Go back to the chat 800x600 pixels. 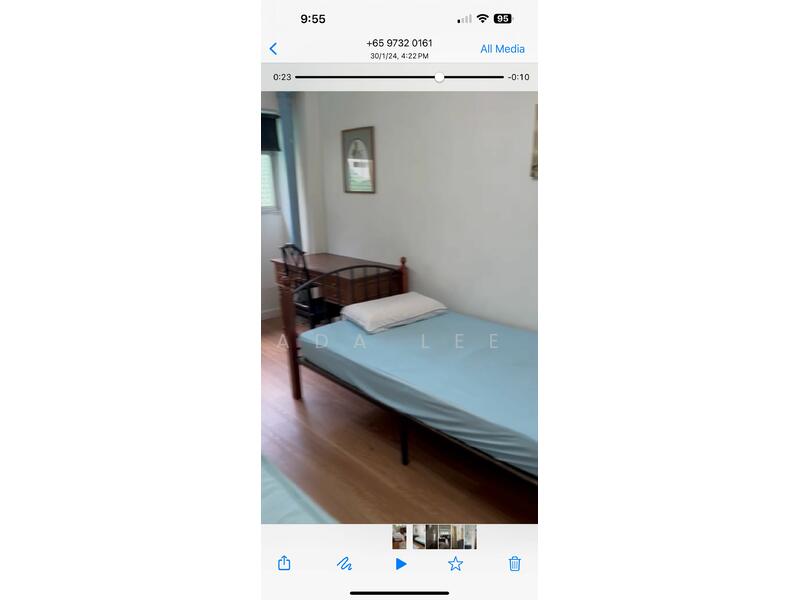(273, 49)
